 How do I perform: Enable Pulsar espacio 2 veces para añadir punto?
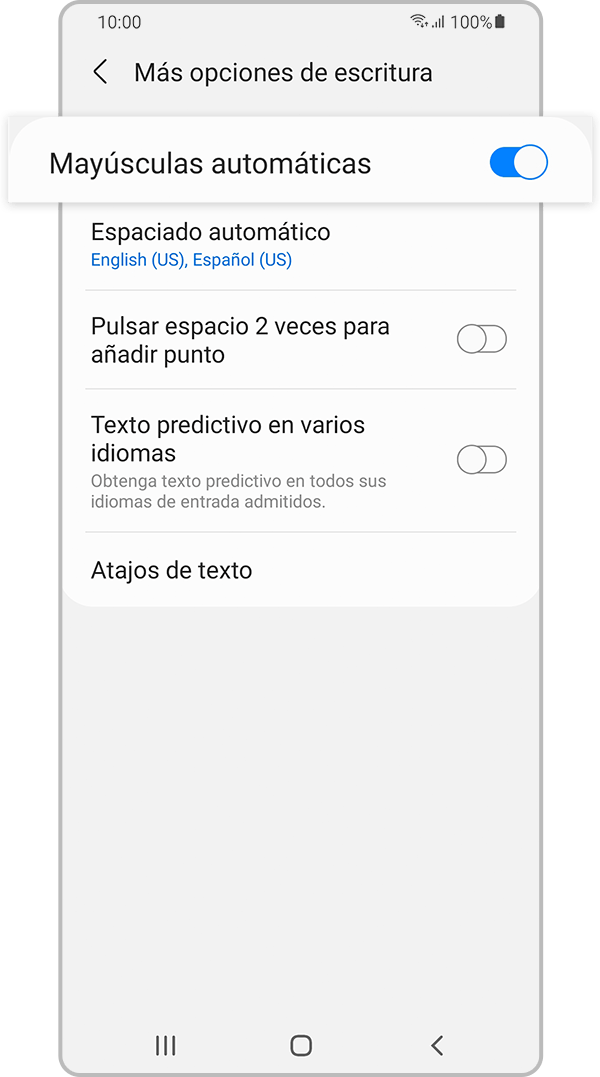[482, 339]
